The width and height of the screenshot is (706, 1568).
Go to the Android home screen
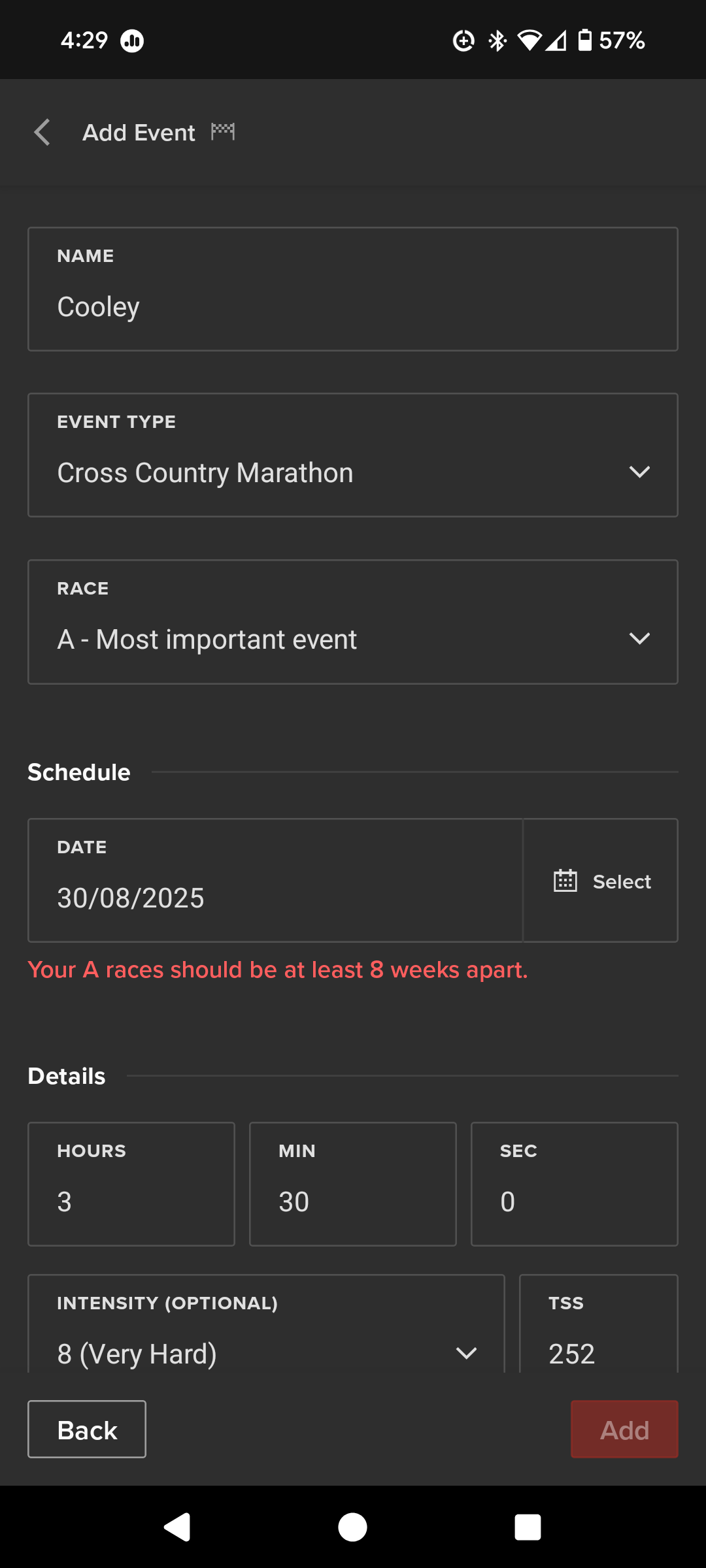tap(352, 1527)
